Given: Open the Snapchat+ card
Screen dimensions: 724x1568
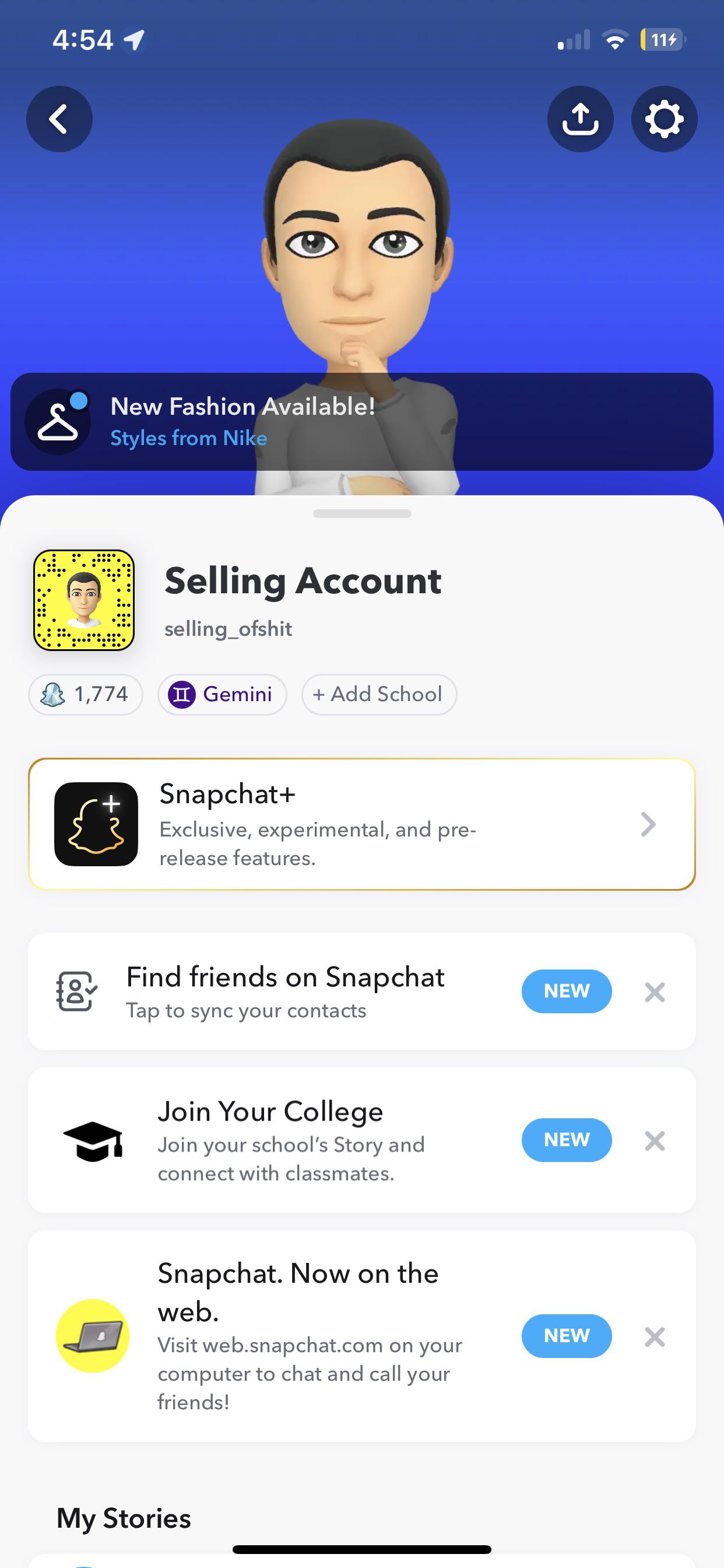Looking at the screenshot, I should 361,824.
